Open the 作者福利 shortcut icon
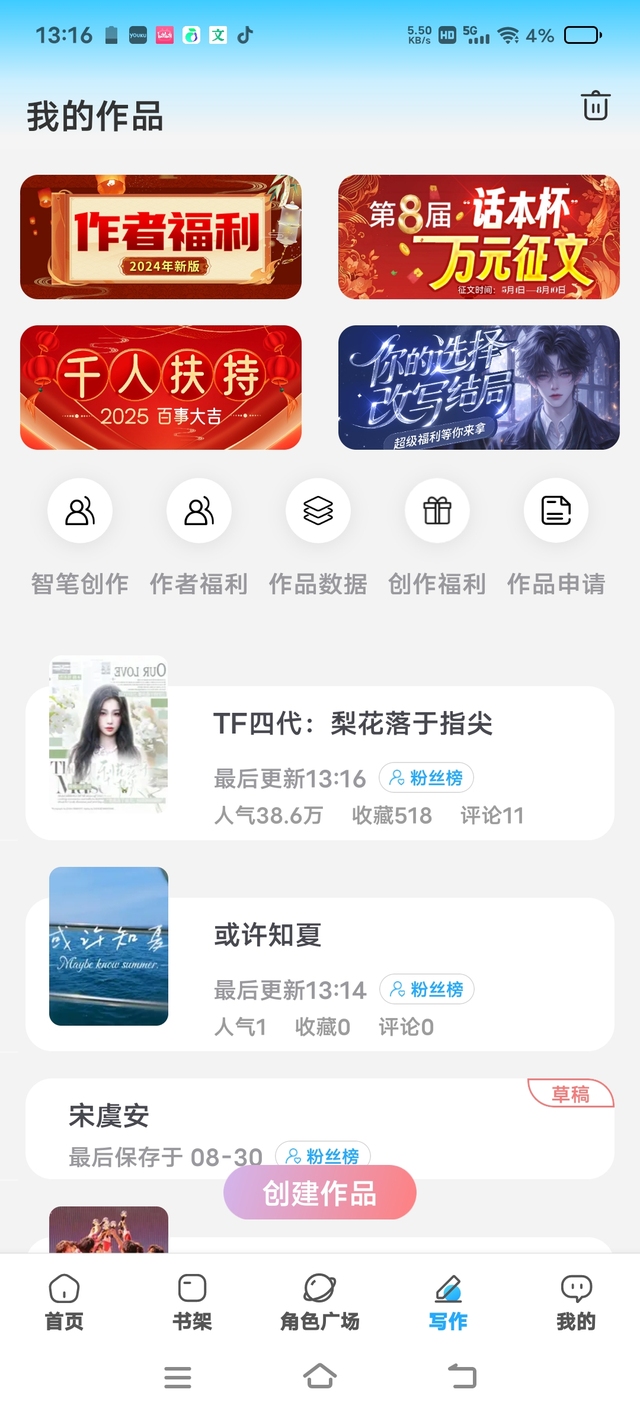The width and height of the screenshot is (640, 1415). (x=199, y=511)
